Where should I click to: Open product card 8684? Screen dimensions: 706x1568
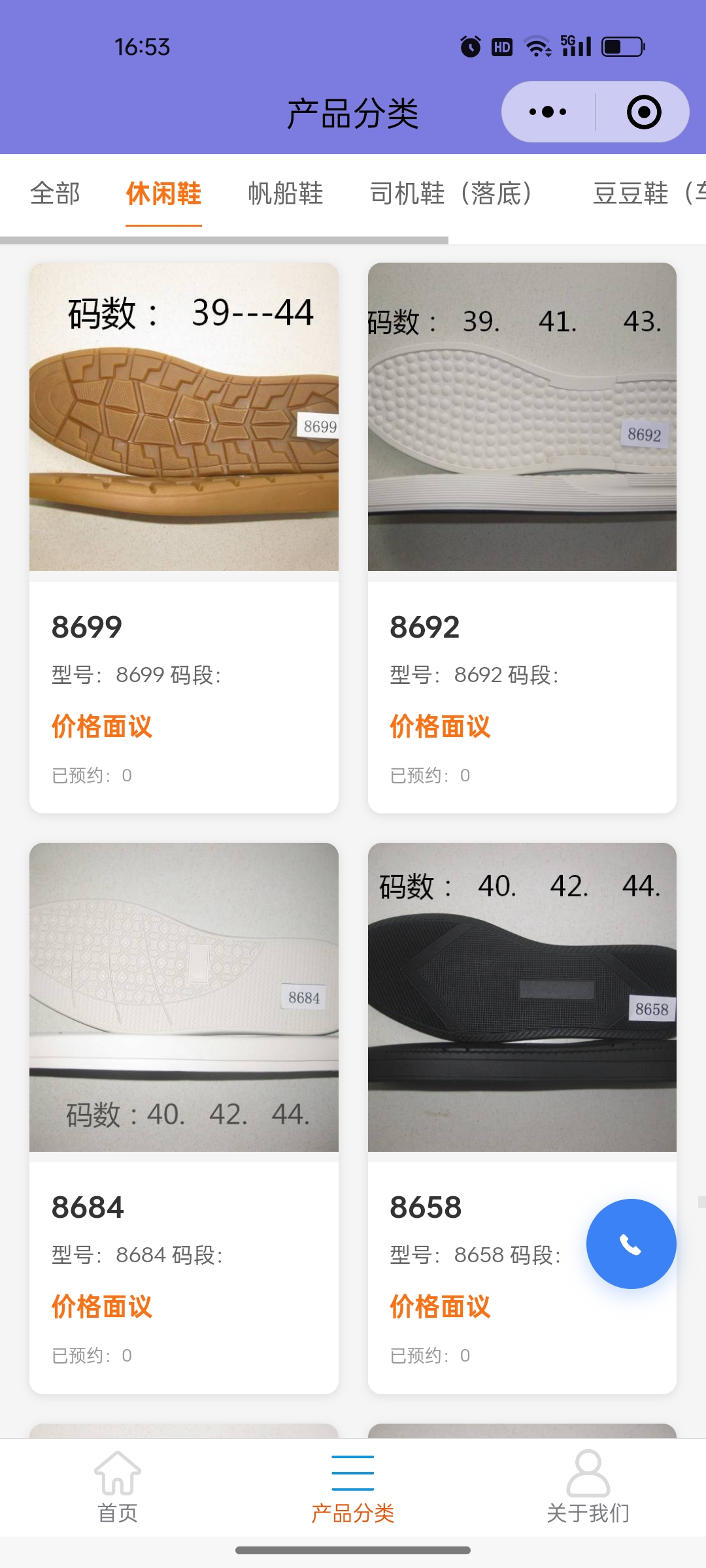pos(184,1117)
